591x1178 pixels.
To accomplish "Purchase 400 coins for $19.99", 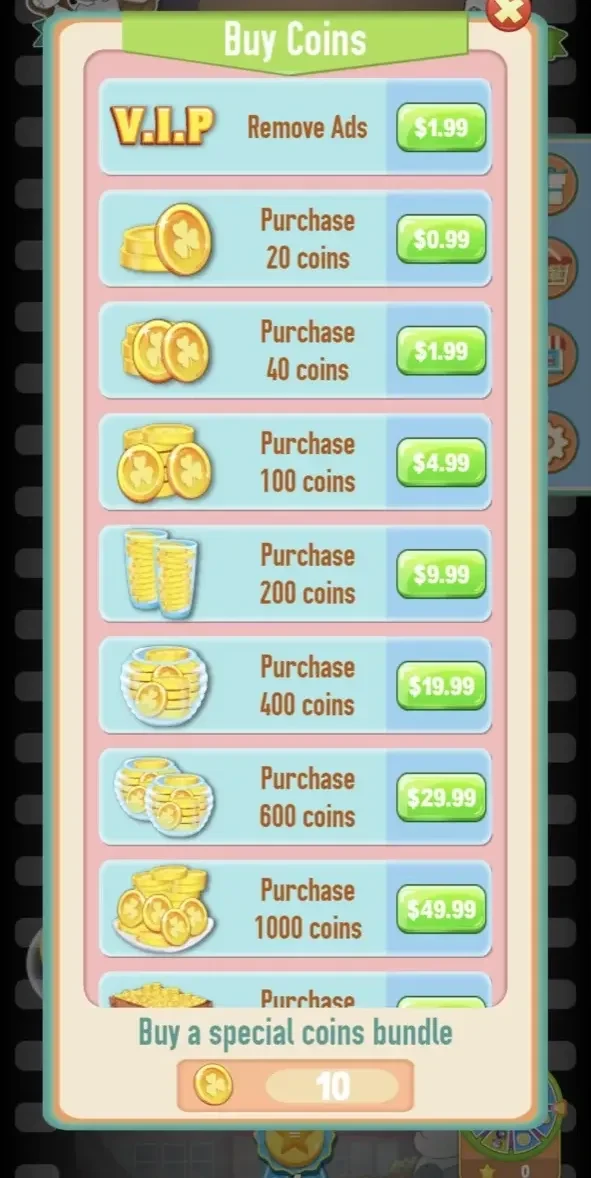I will 441,686.
